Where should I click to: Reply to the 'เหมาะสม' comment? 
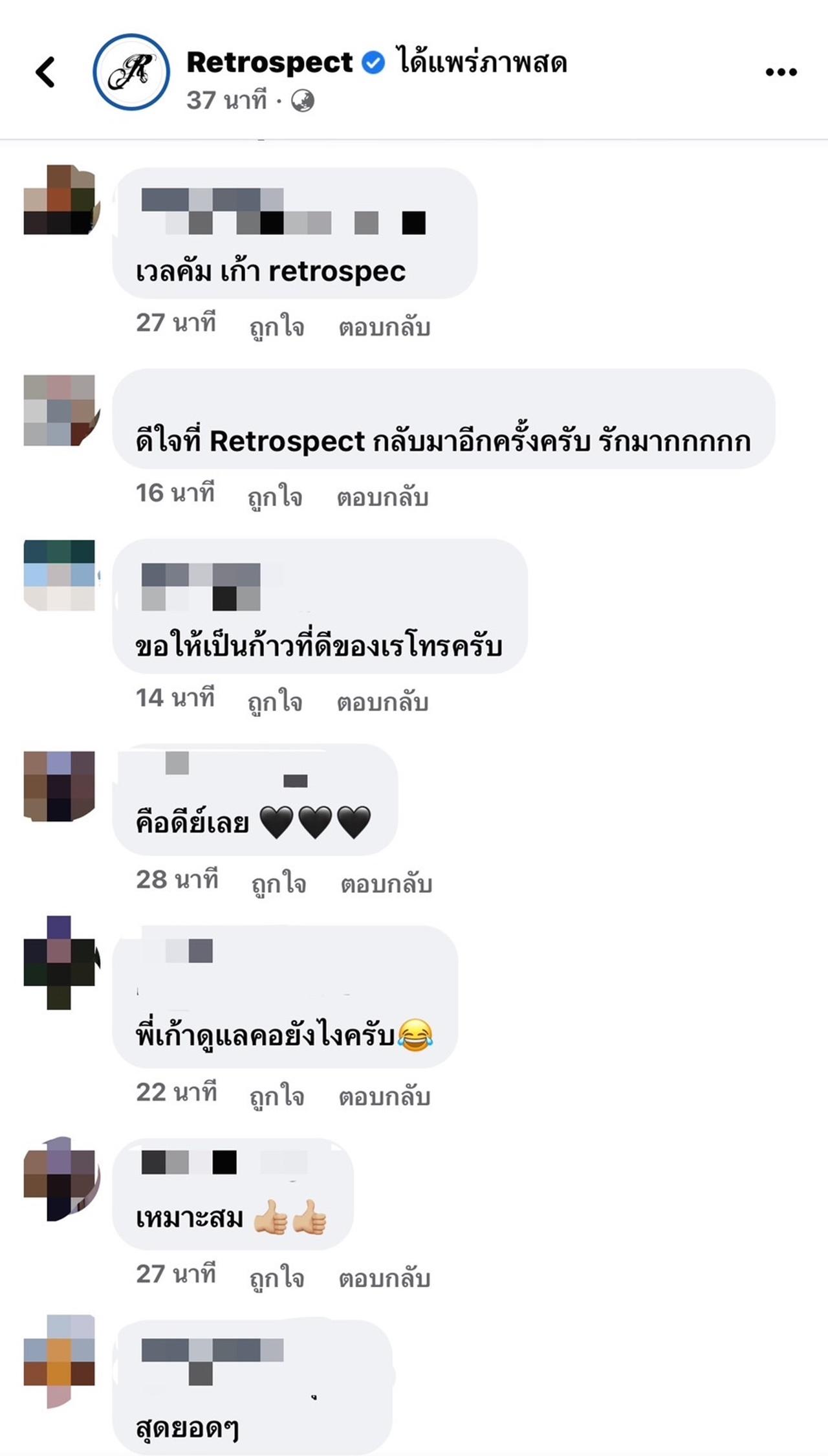(384, 1278)
